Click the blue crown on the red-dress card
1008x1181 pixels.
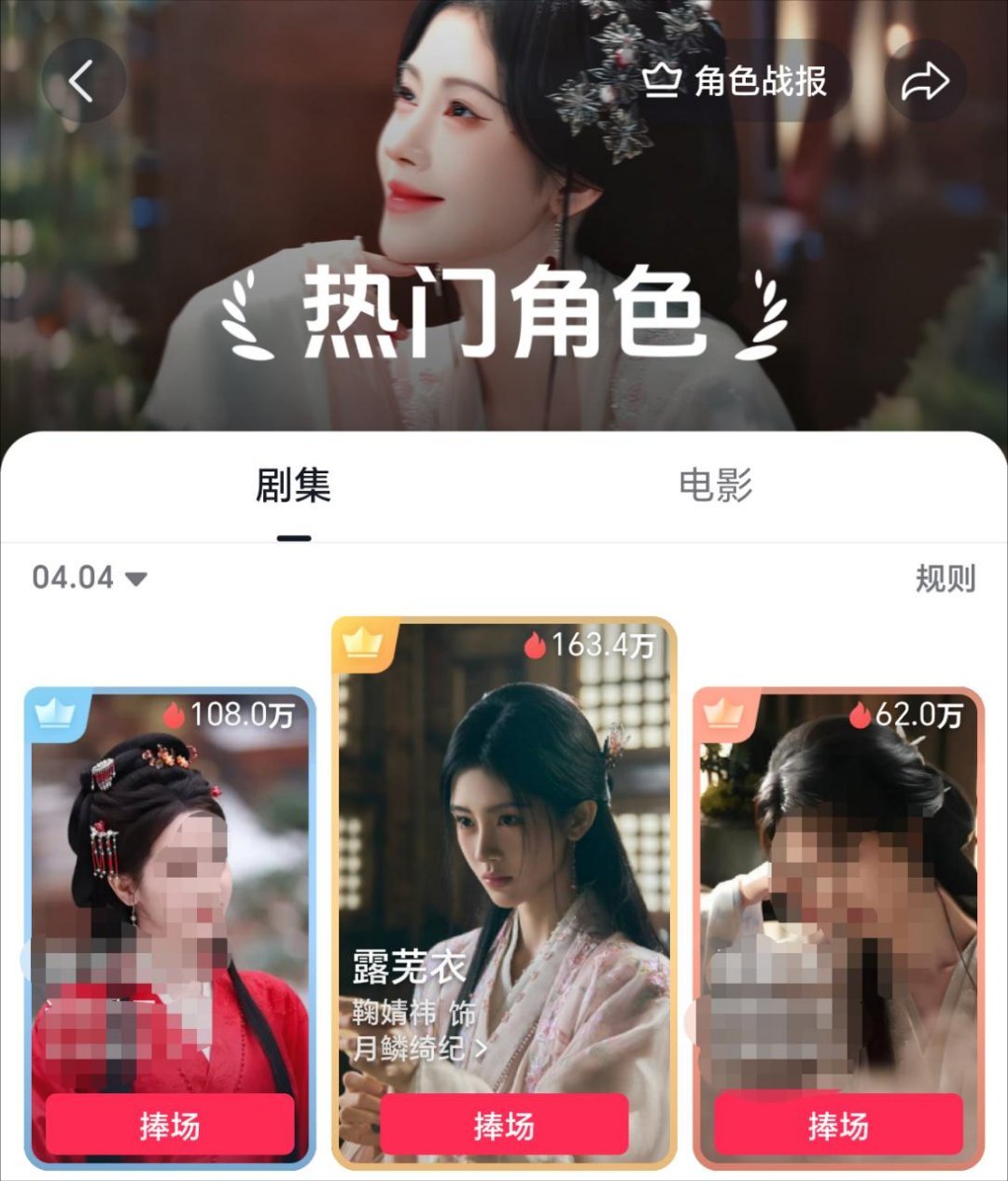click(53, 714)
